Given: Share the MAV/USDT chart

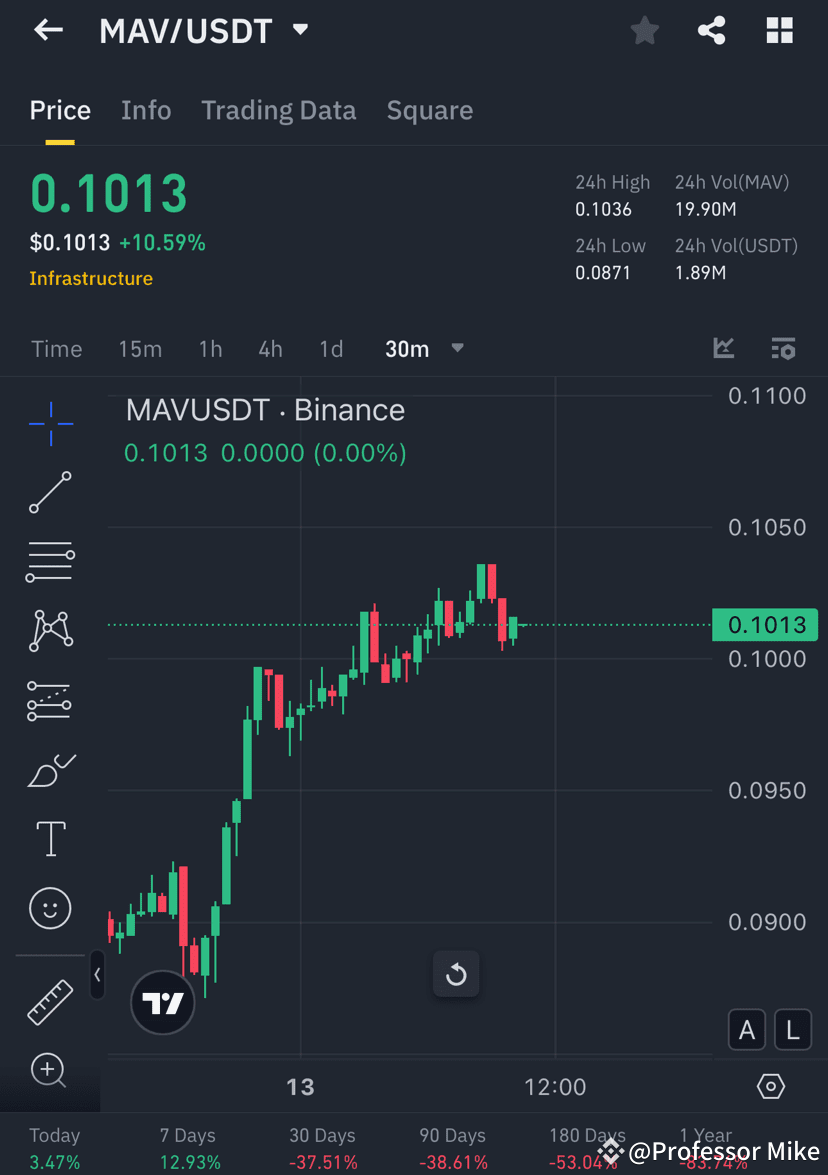Looking at the screenshot, I should [x=711, y=30].
